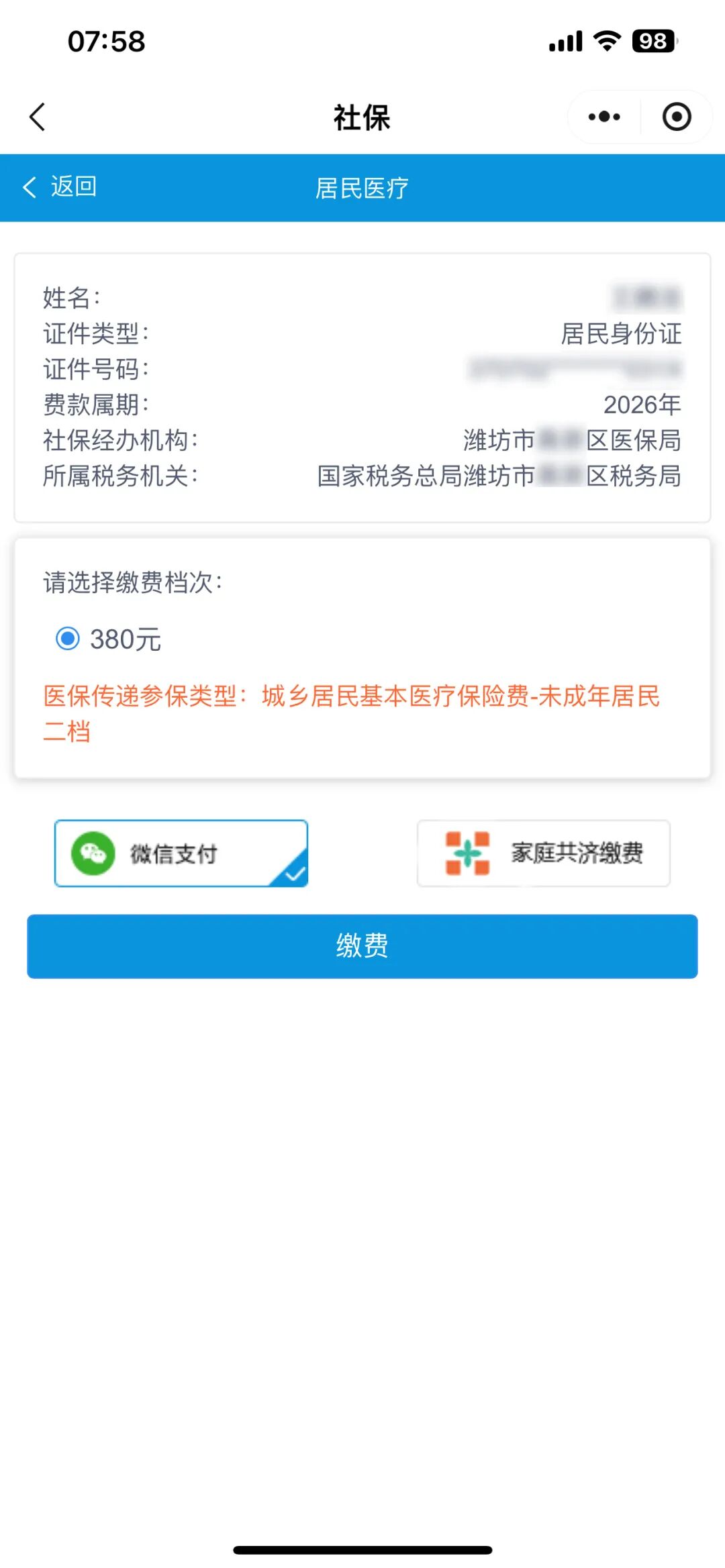Select the 380元 payment tier

tap(68, 639)
